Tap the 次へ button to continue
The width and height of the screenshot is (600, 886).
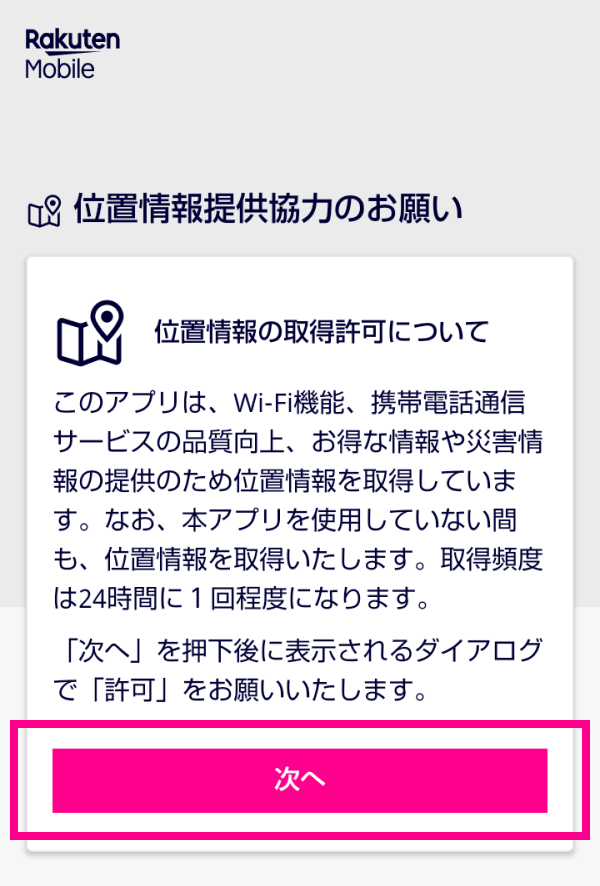point(300,780)
